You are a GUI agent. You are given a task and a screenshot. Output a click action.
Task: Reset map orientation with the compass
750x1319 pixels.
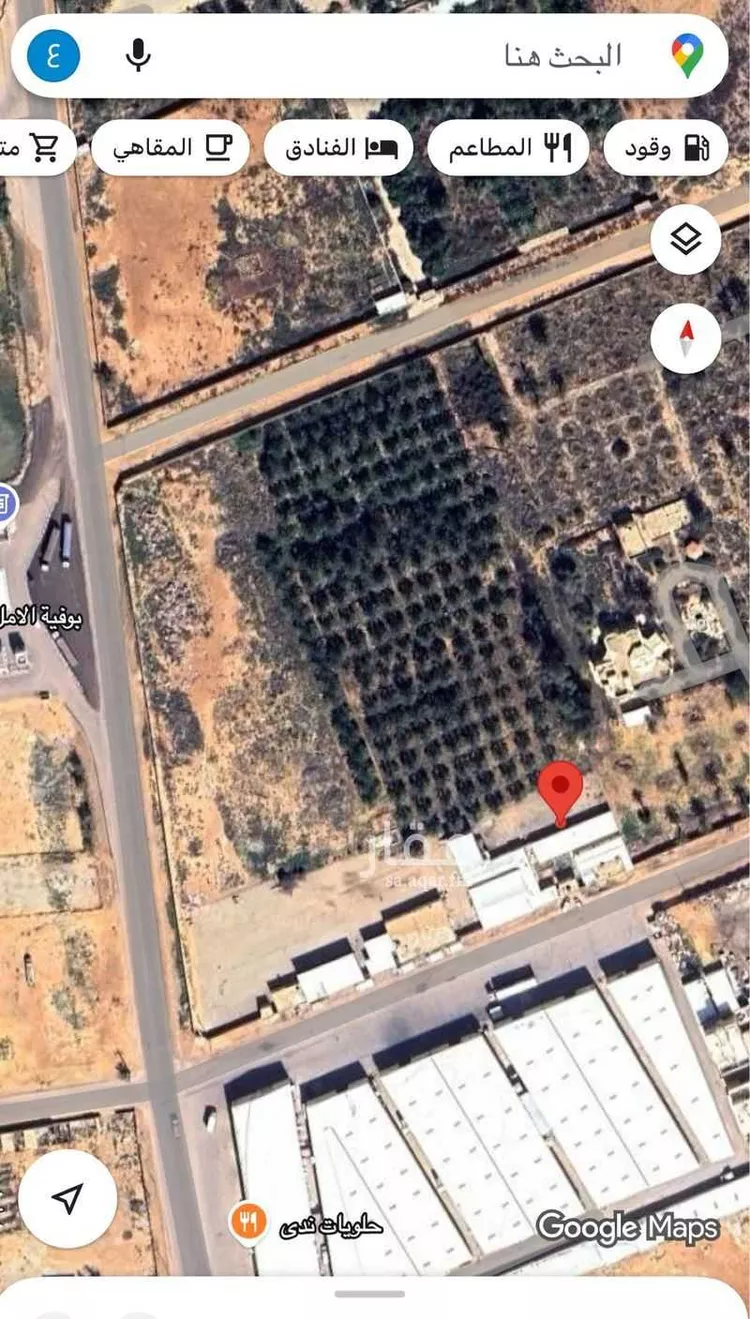685,338
